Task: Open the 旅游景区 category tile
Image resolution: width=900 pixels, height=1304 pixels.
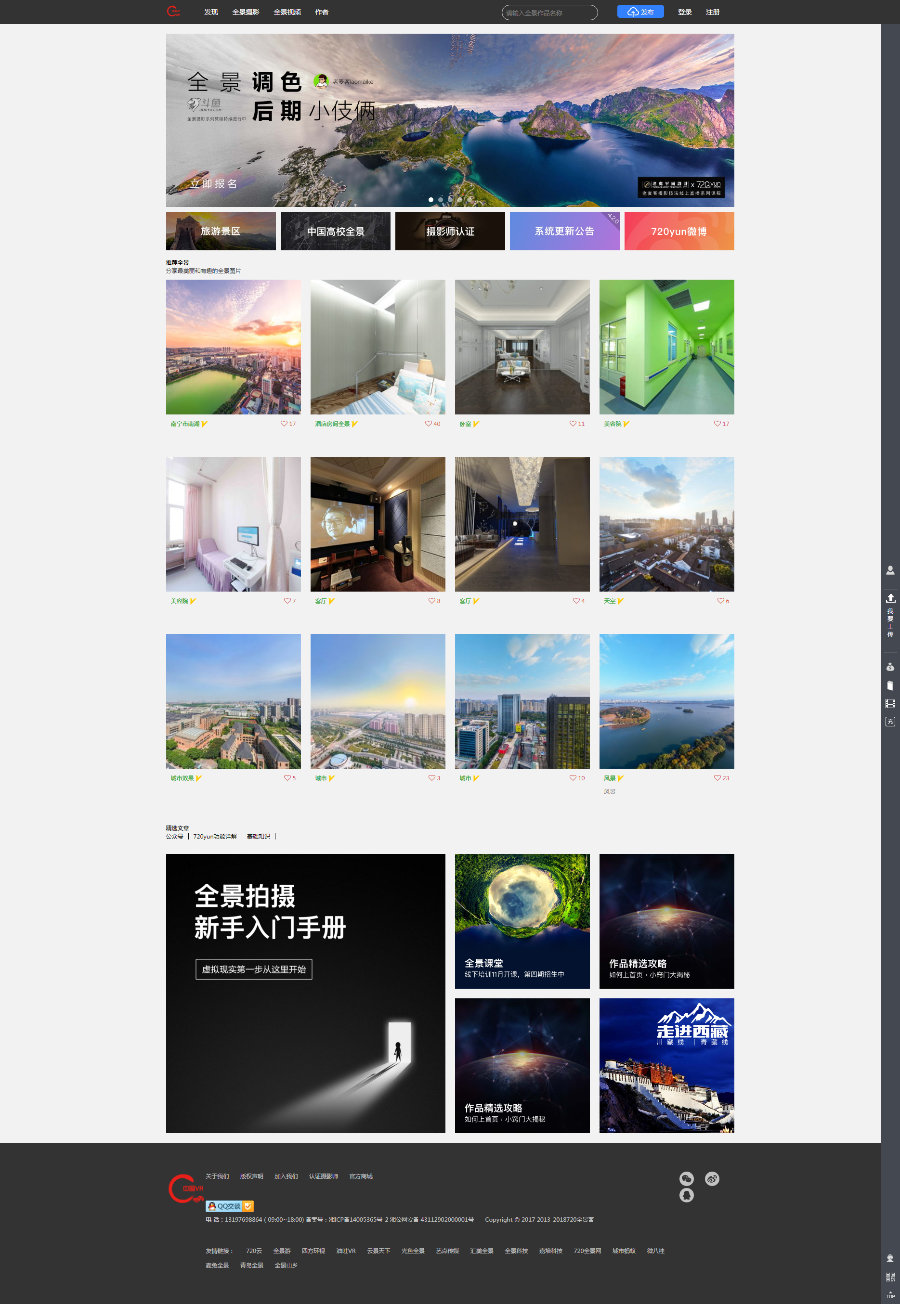Action: 221,231
